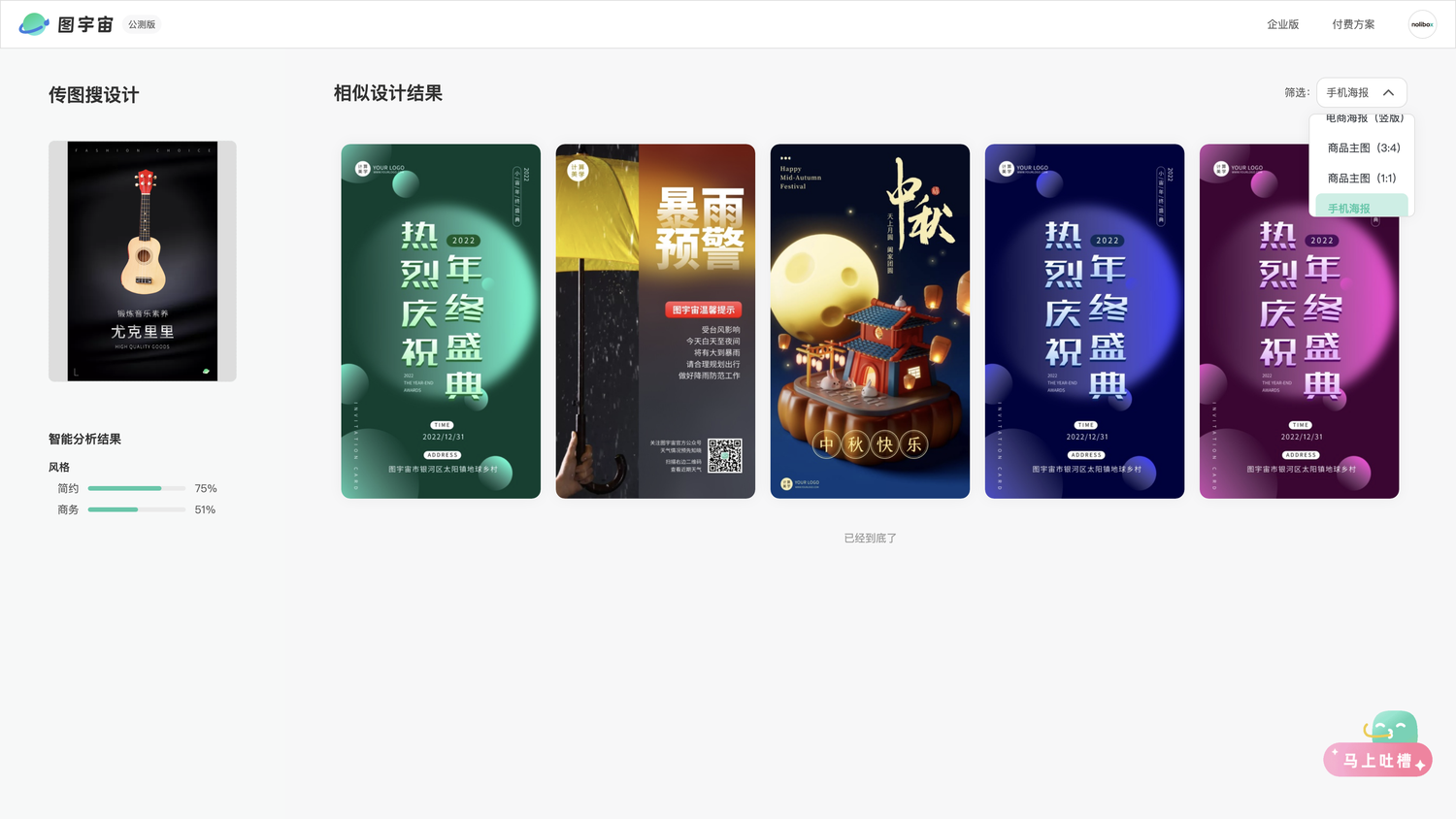Screen dimensions: 1456x819
Task: Open the blue 热烈庆祝年终盛典 poster
Action: tap(1084, 321)
